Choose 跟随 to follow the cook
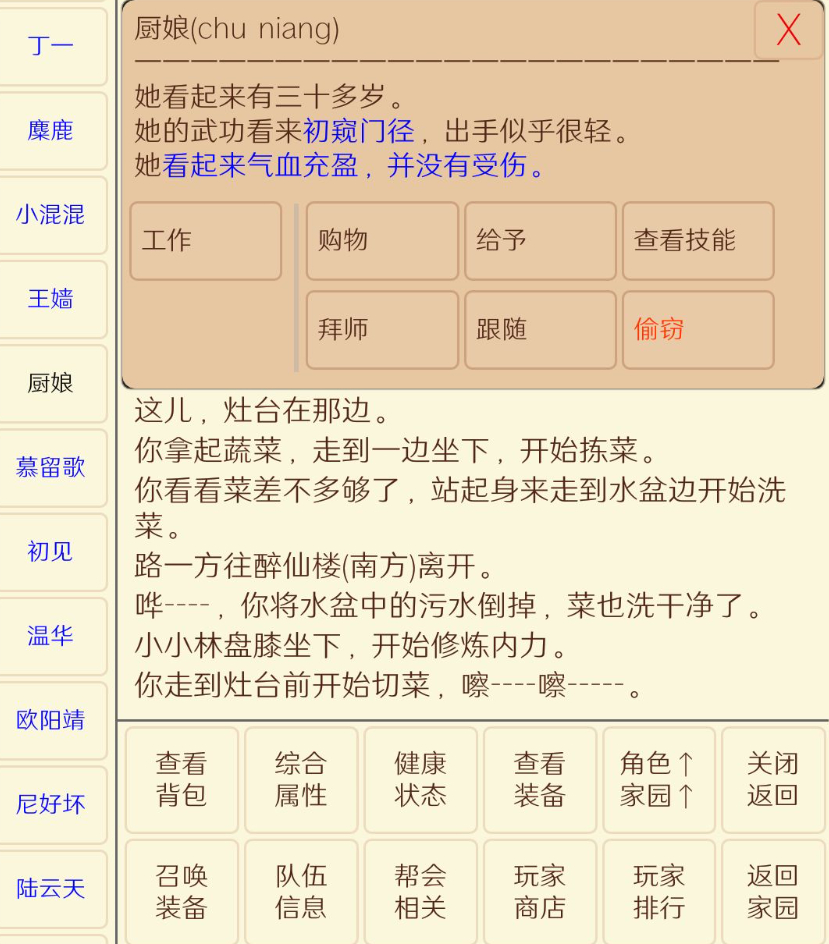Image resolution: width=829 pixels, height=944 pixels. 539,330
